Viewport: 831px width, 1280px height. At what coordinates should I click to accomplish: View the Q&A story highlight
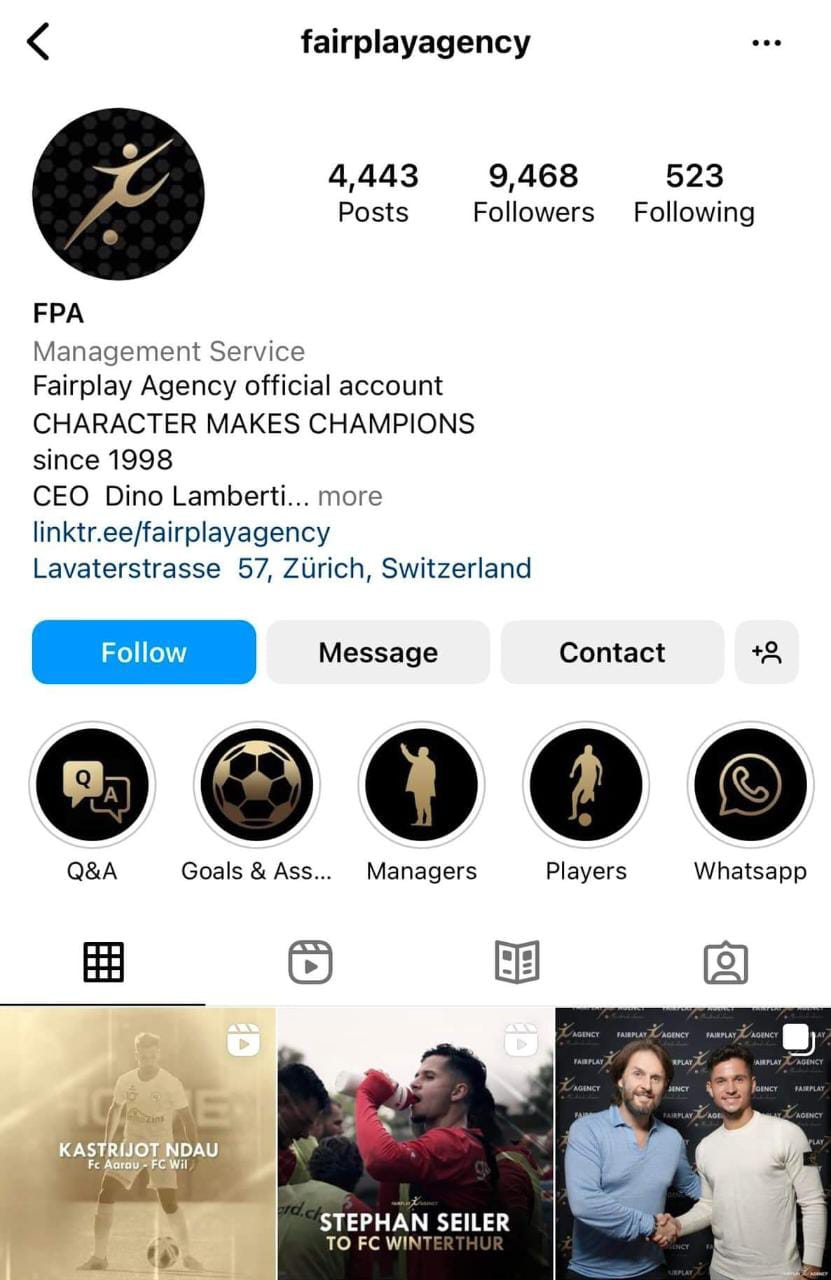(x=92, y=785)
